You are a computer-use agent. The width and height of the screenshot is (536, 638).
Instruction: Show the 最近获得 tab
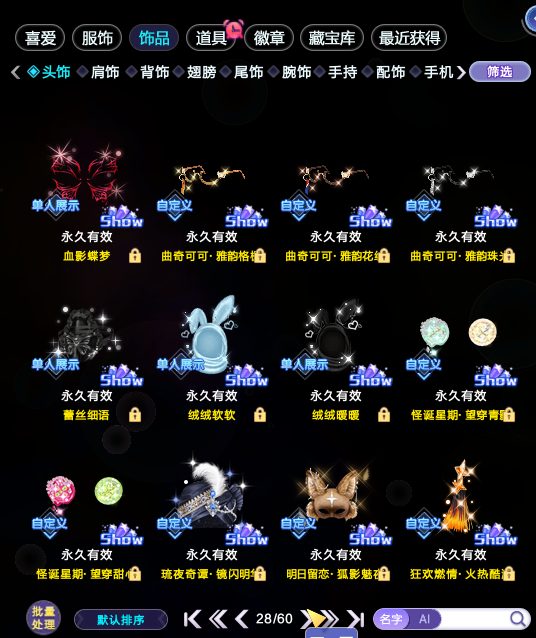click(x=409, y=38)
